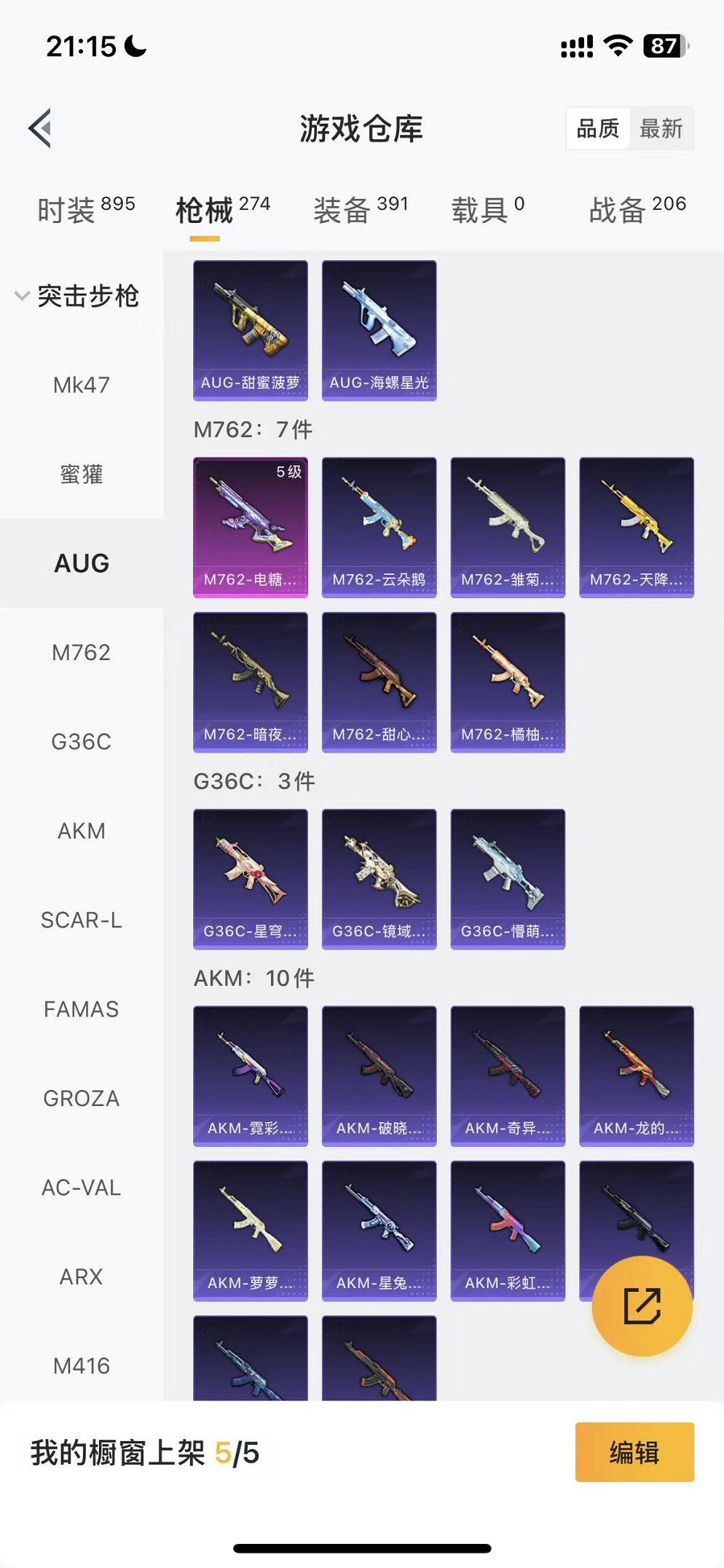Tap the 编辑 button
The width and height of the screenshot is (724, 1568).
(x=634, y=1452)
